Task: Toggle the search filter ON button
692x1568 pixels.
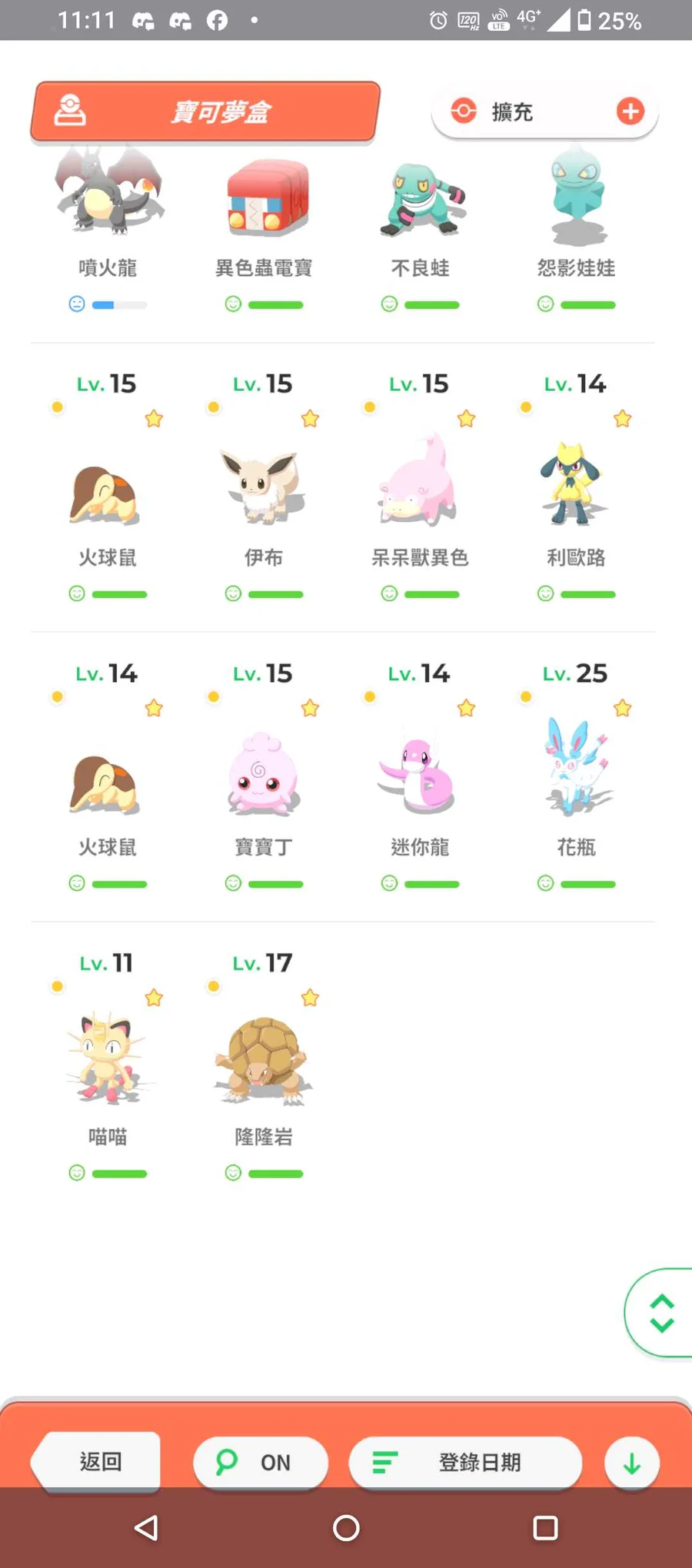Action: (x=261, y=1462)
